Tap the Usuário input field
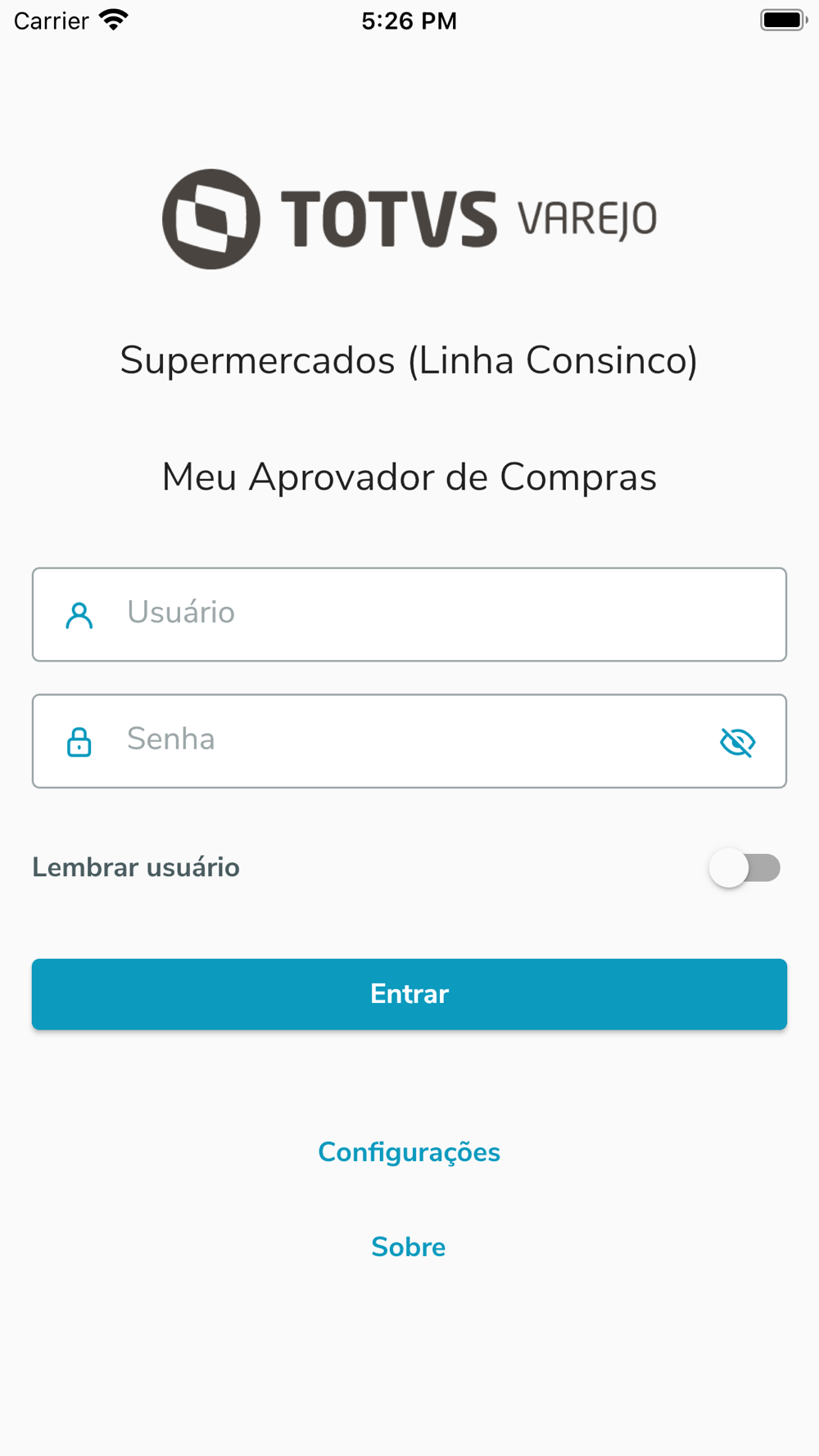Screen dimensions: 819x1456 pyautogui.click(x=409, y=614)
